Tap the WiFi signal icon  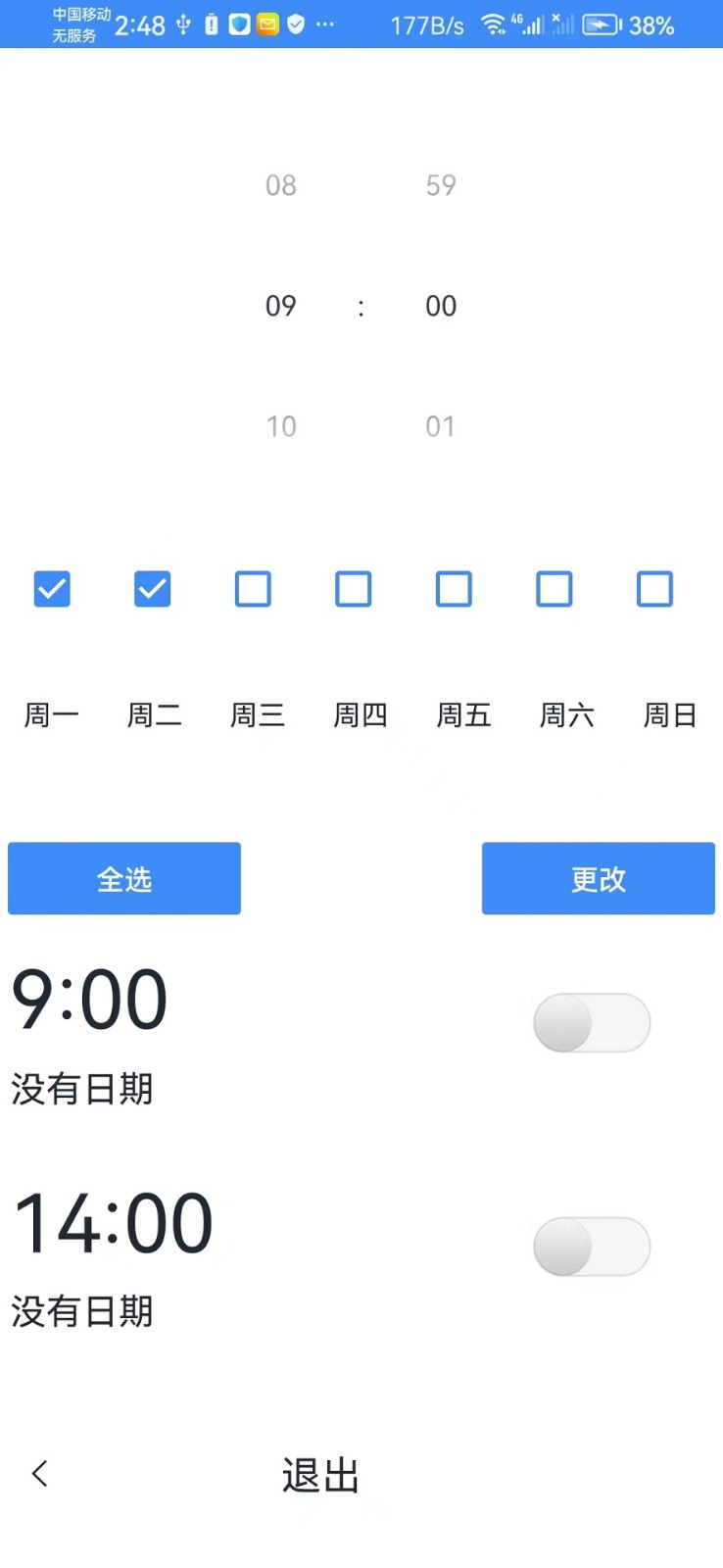(x=489, y=24)
